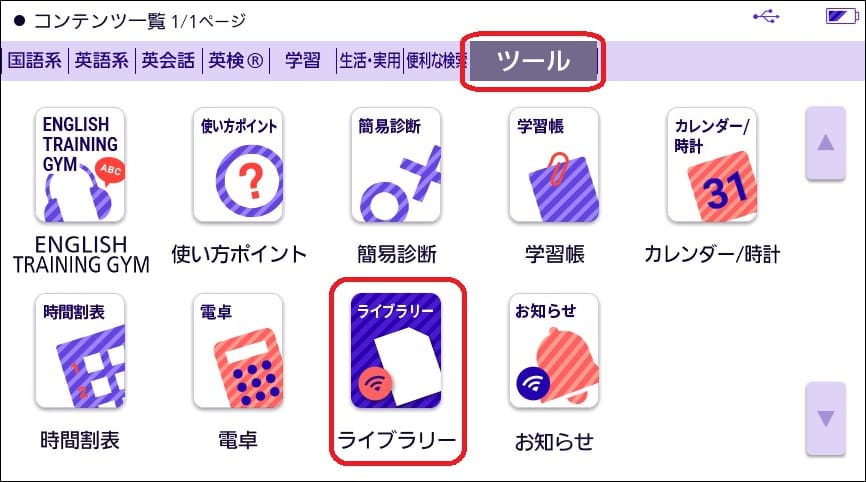
Task: Open the 英検® tab
Action: click(236, 61)
